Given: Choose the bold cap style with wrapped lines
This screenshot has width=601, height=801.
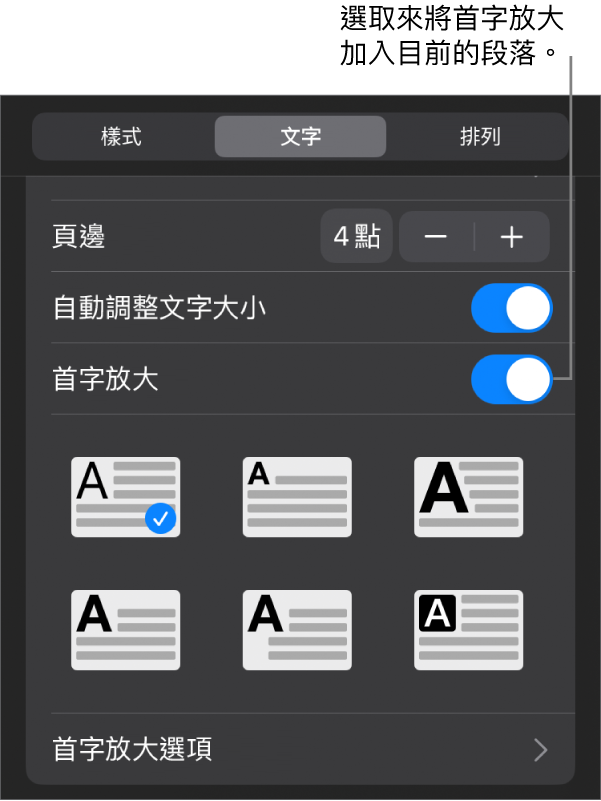Looking at the screenshot, I should point(297,630).
